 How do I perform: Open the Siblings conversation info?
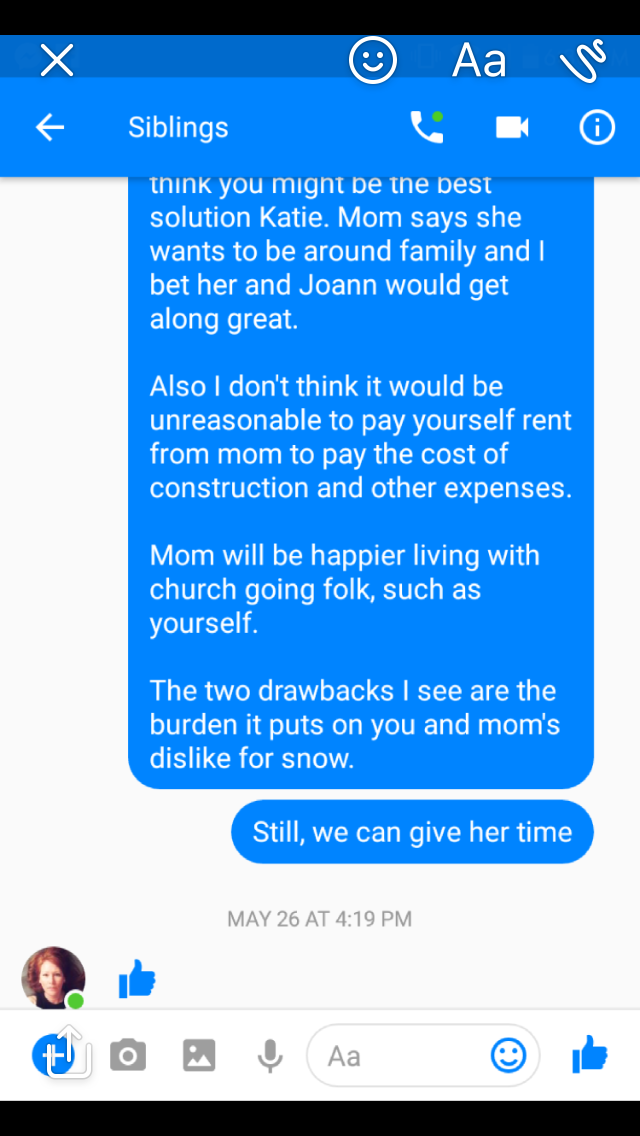[x=597, y=127]
